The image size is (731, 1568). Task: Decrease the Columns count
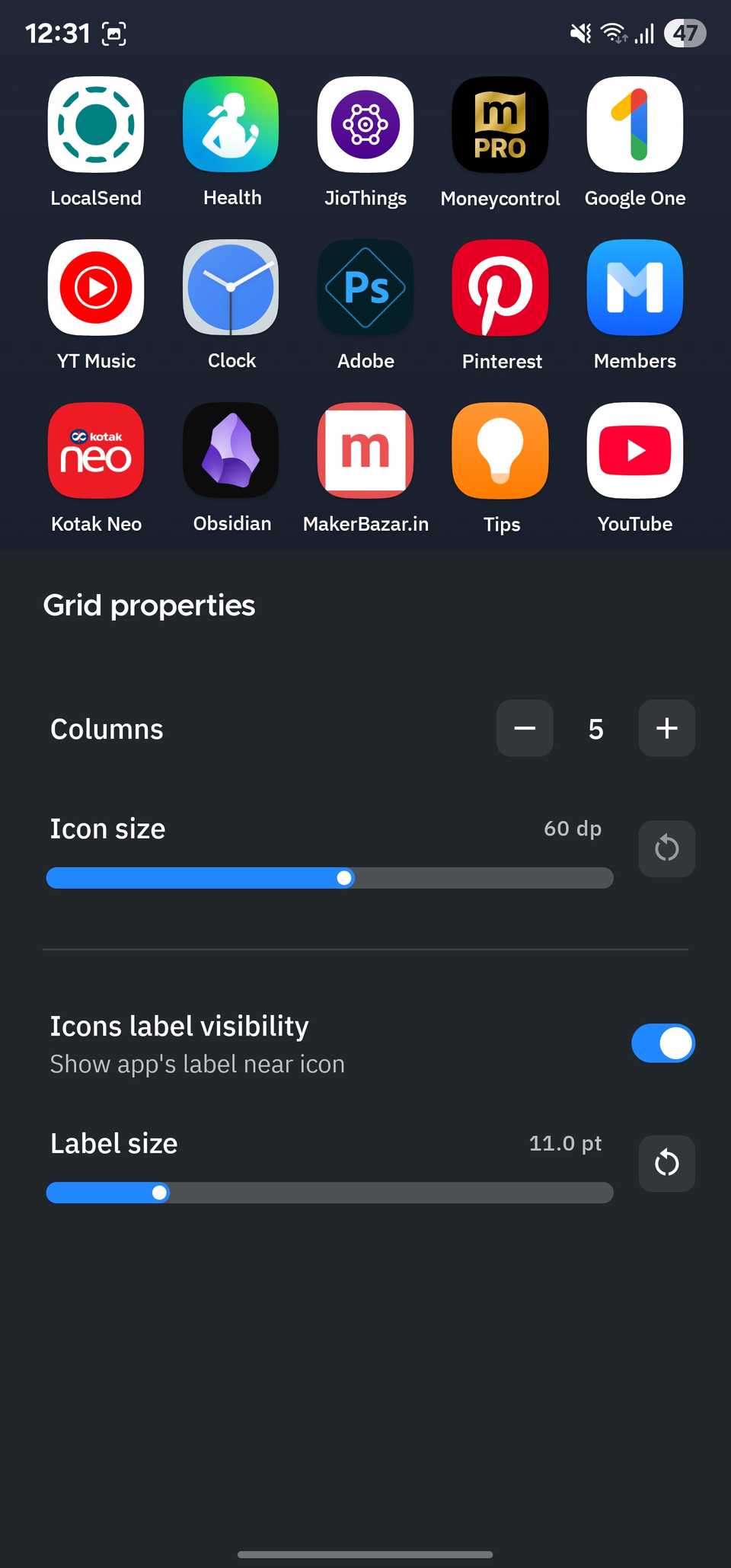525,729
